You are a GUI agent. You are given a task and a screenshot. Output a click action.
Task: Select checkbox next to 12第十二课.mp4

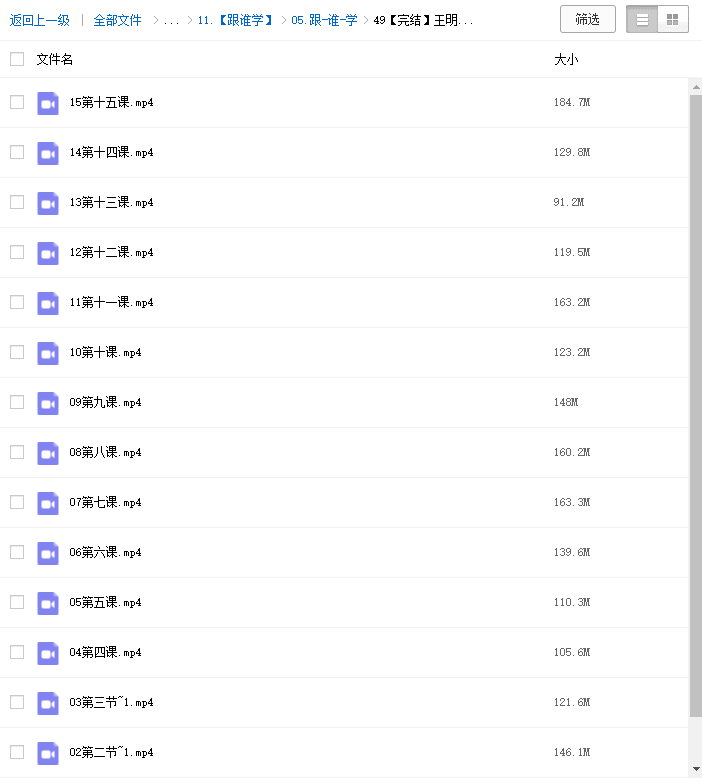(x=17, y=252)
